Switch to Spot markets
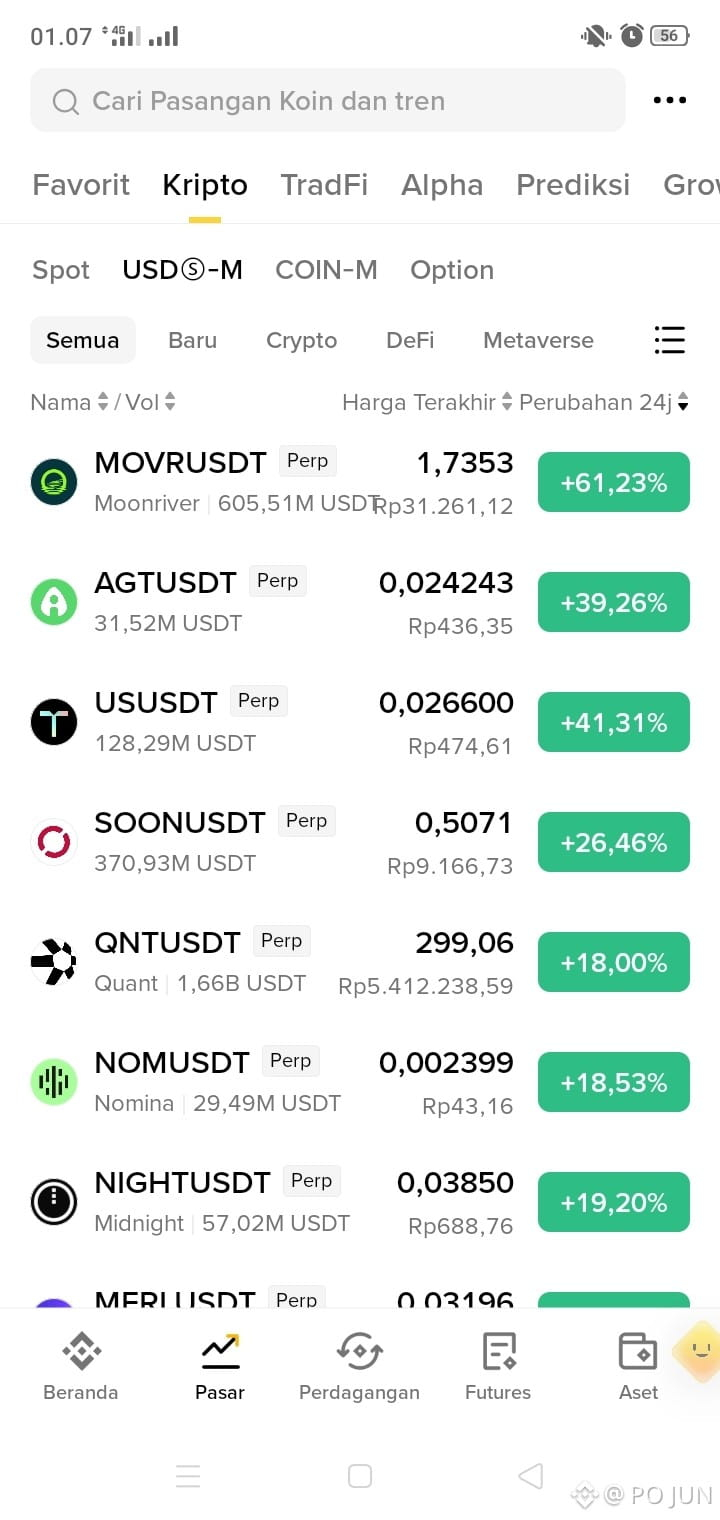 click(61, 270)
